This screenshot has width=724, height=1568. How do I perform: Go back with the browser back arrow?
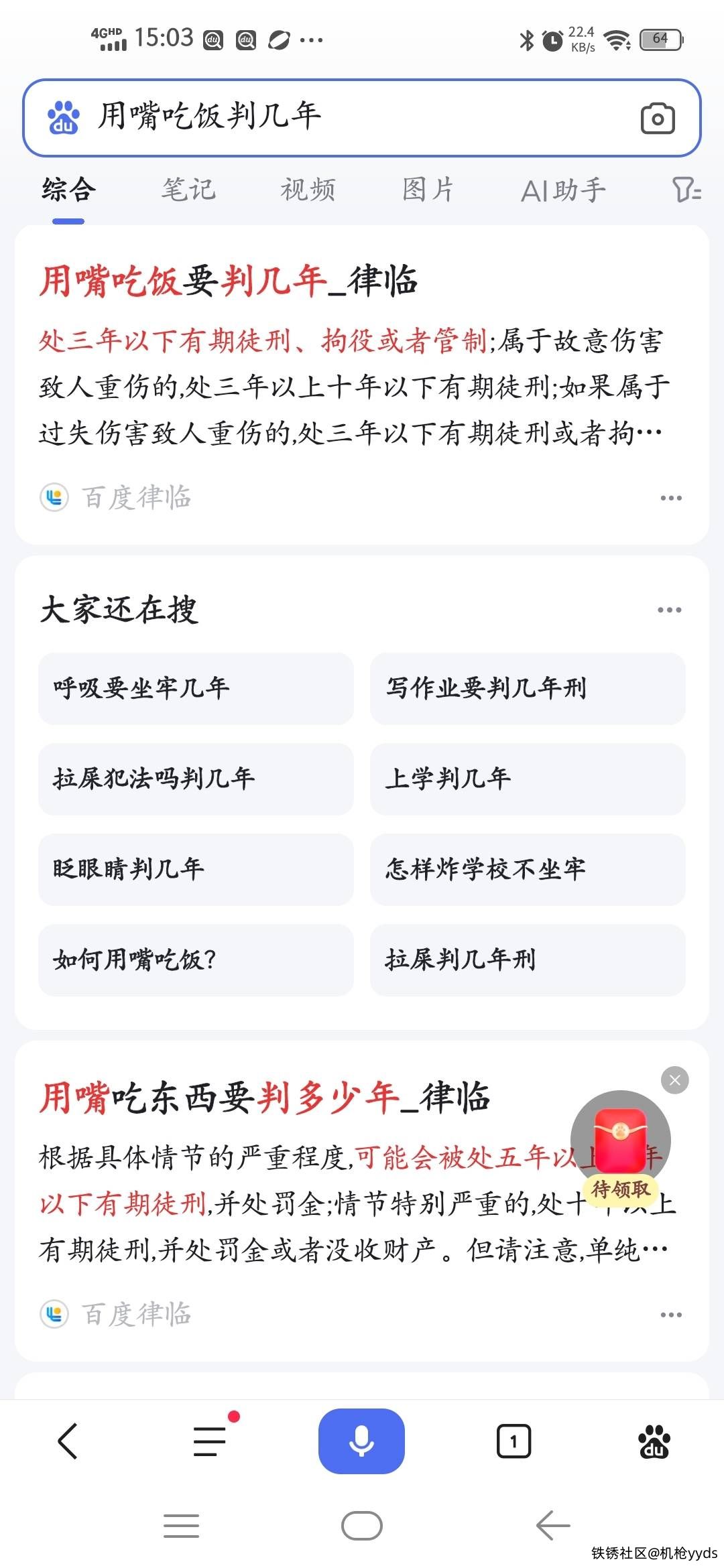[68, 1441]
